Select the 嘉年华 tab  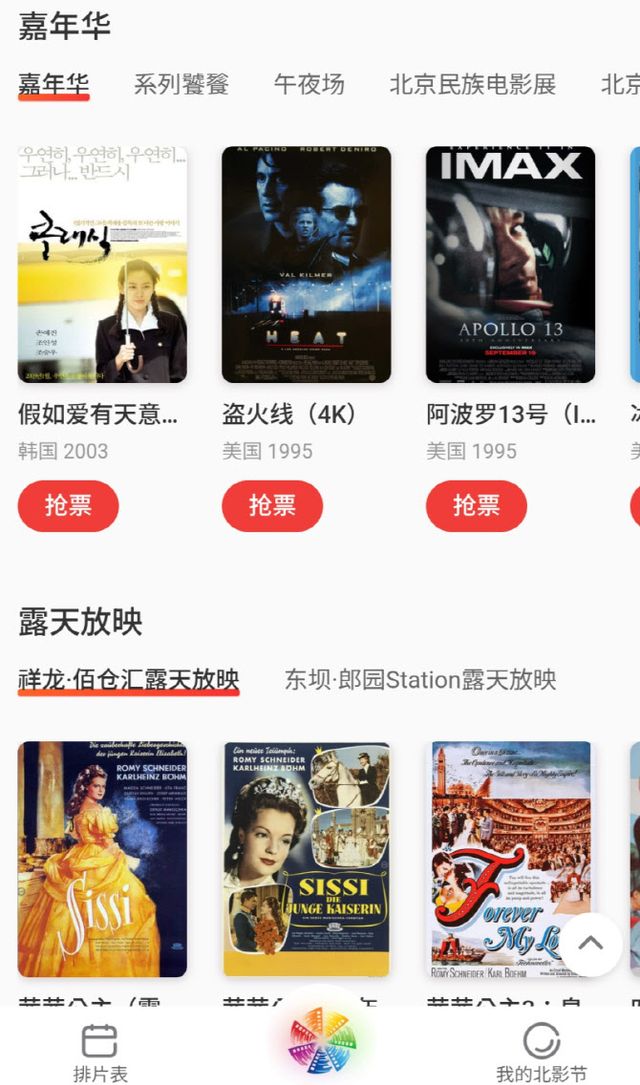[54, 84]
